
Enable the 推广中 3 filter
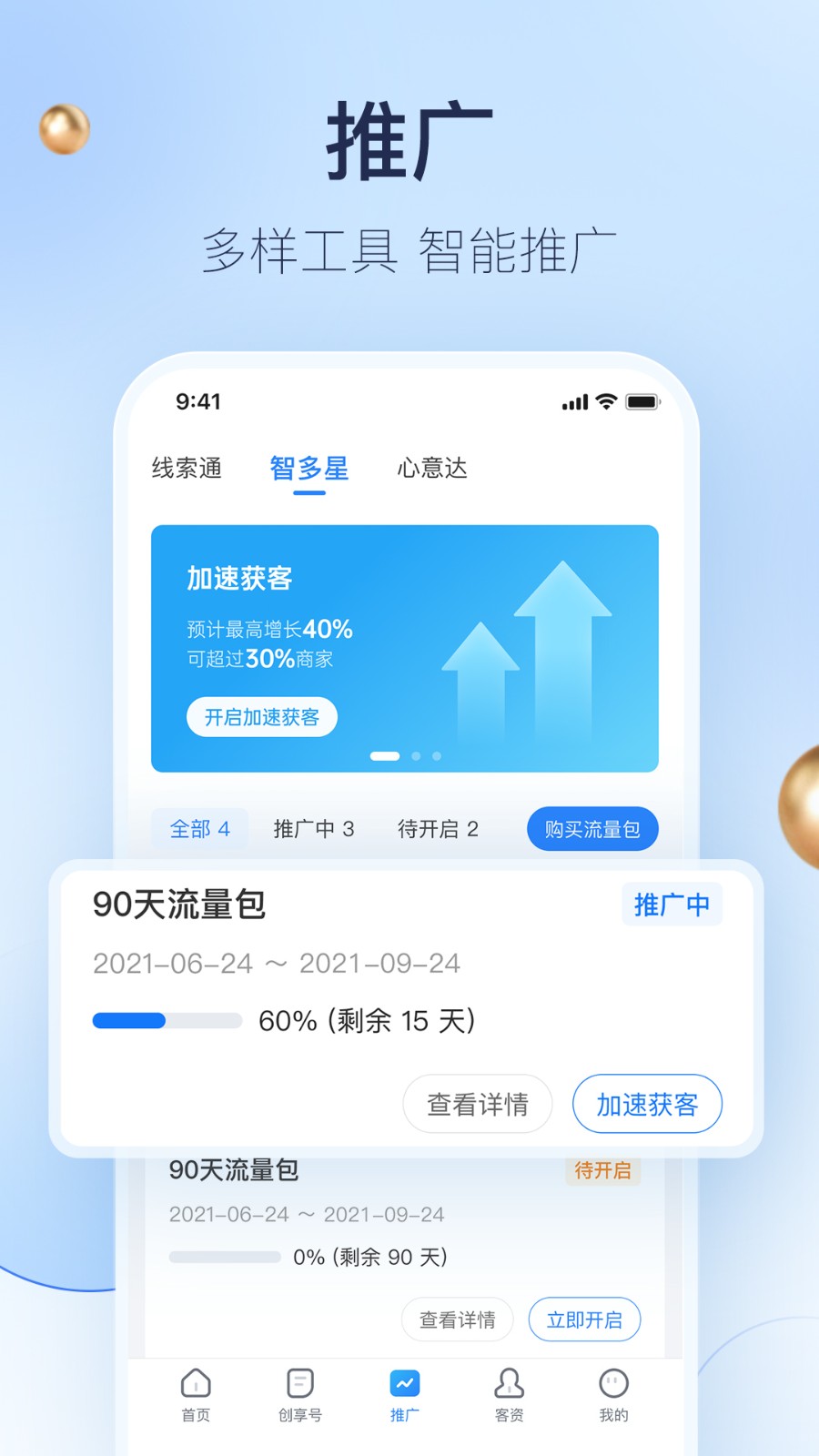pyautogui.click(x=313, y=828)
